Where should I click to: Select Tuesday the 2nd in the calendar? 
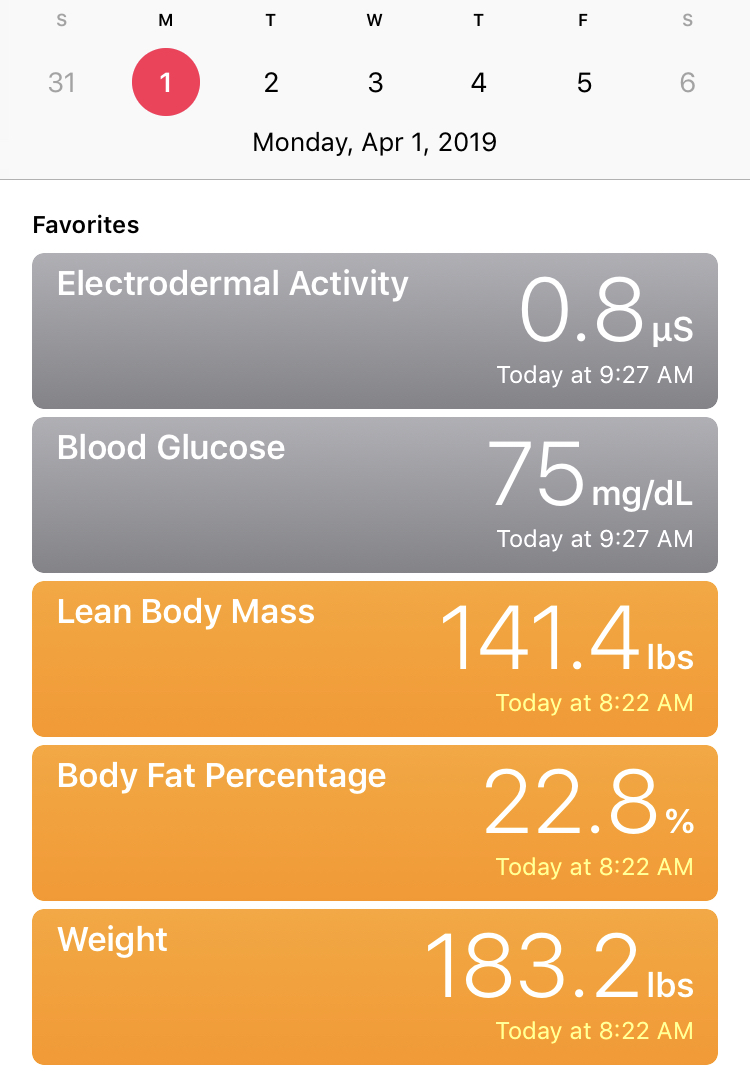(270, 82)
